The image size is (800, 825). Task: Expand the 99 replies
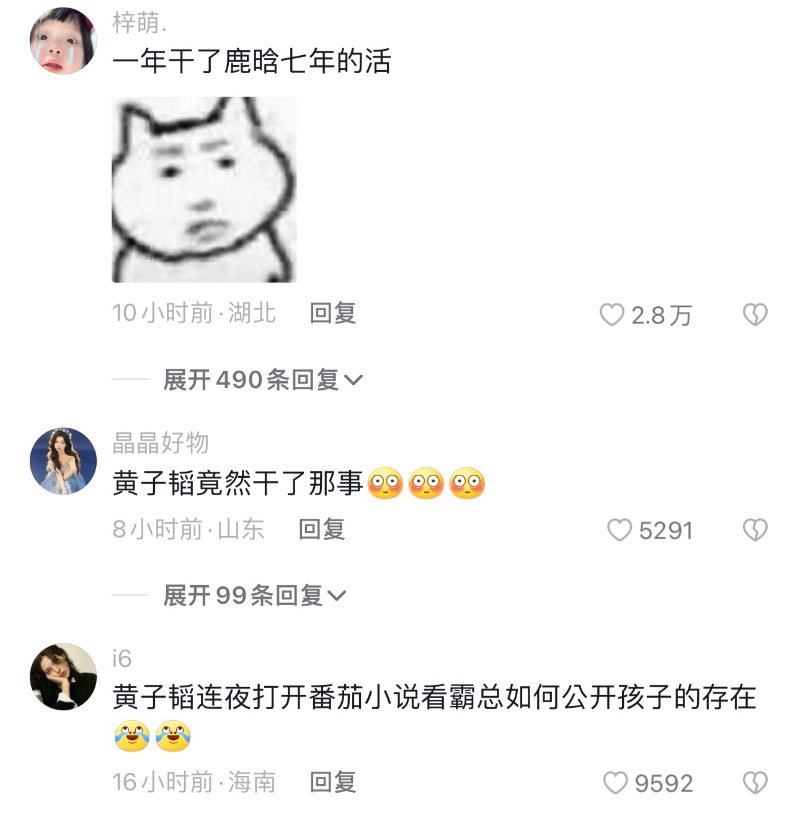tap(254, 596)
